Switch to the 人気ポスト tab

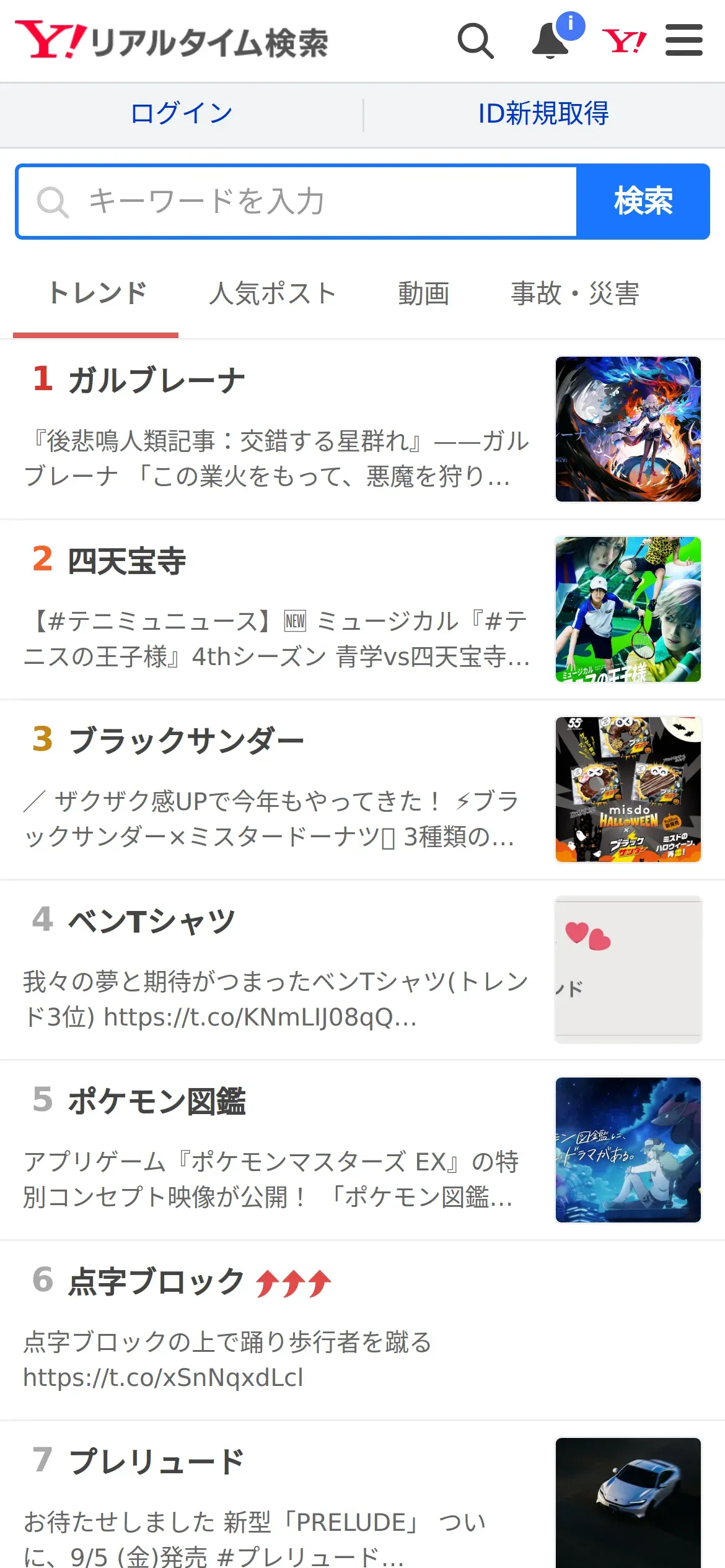(273, 294)
